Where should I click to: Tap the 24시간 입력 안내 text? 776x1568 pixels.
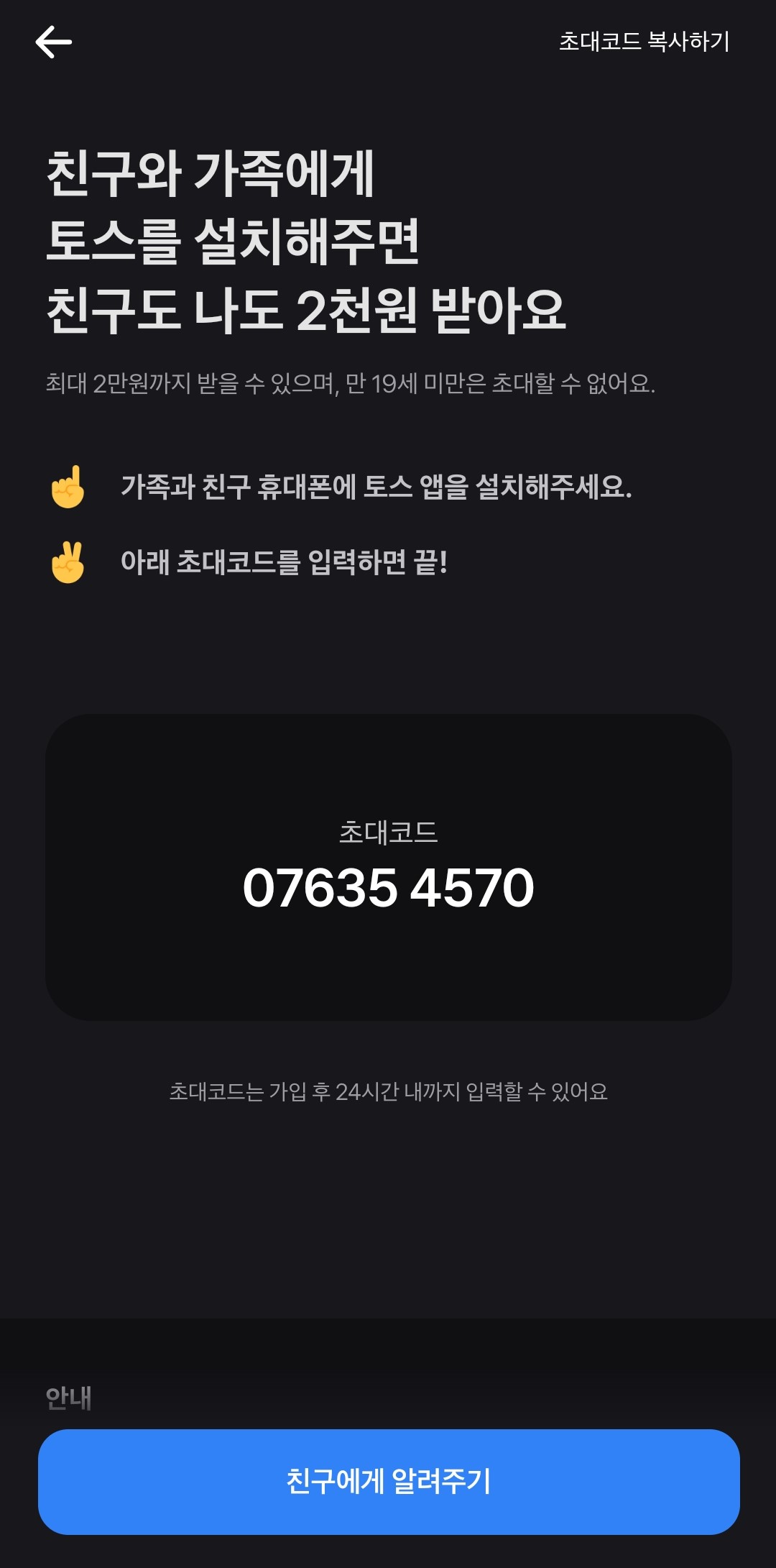tap(388, 1091)
